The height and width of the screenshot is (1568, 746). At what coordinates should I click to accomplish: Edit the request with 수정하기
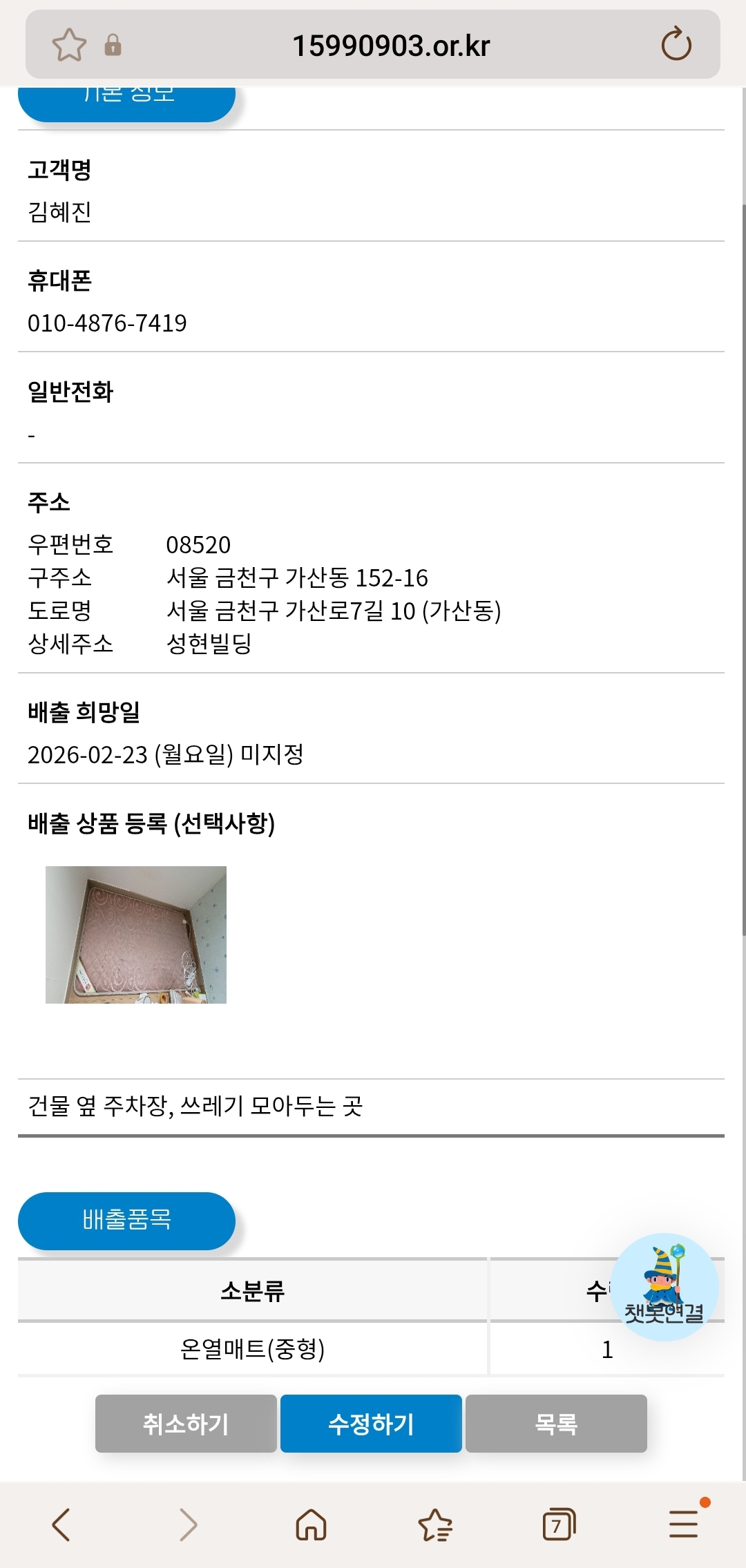(371, 1424)
